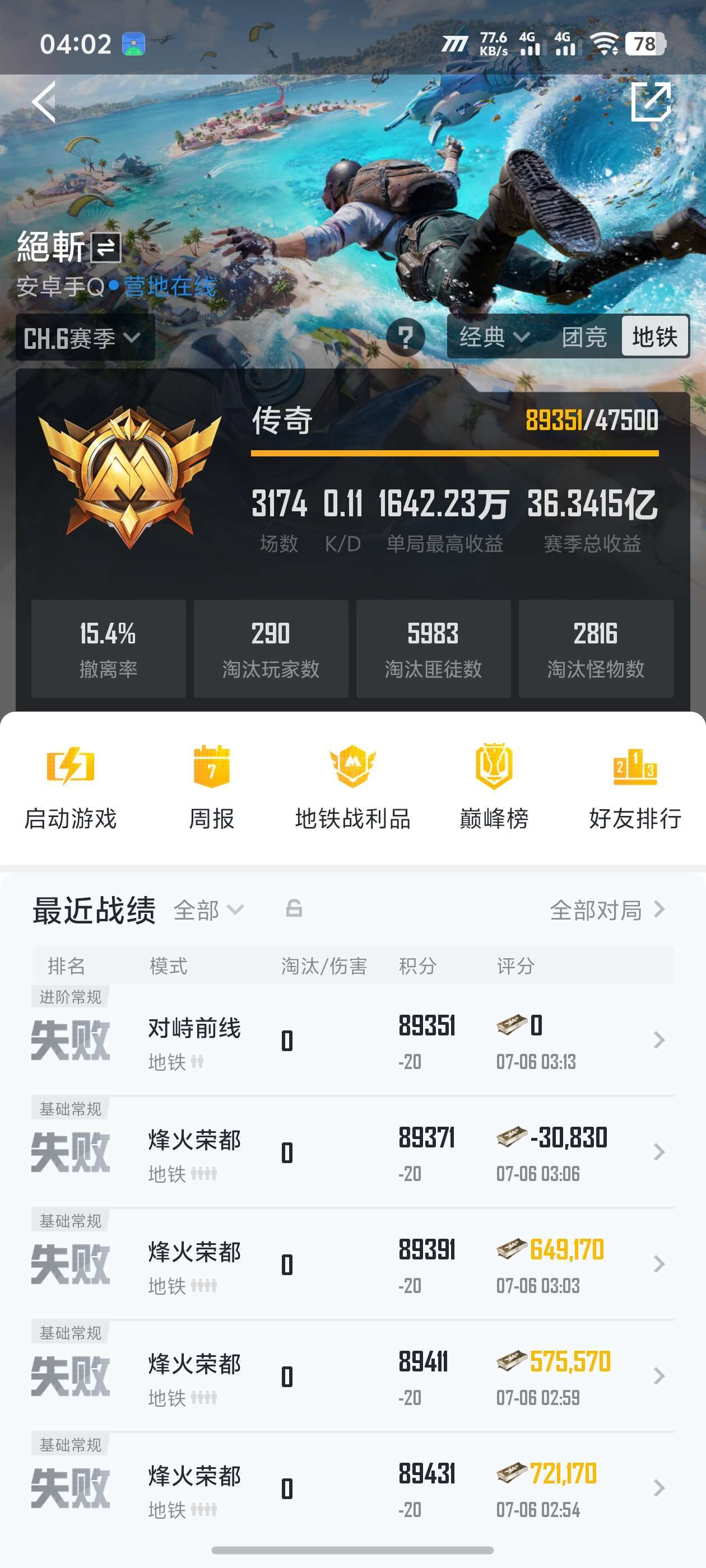View the 巅峰榜 leaderboard

(x=494, y=788)
